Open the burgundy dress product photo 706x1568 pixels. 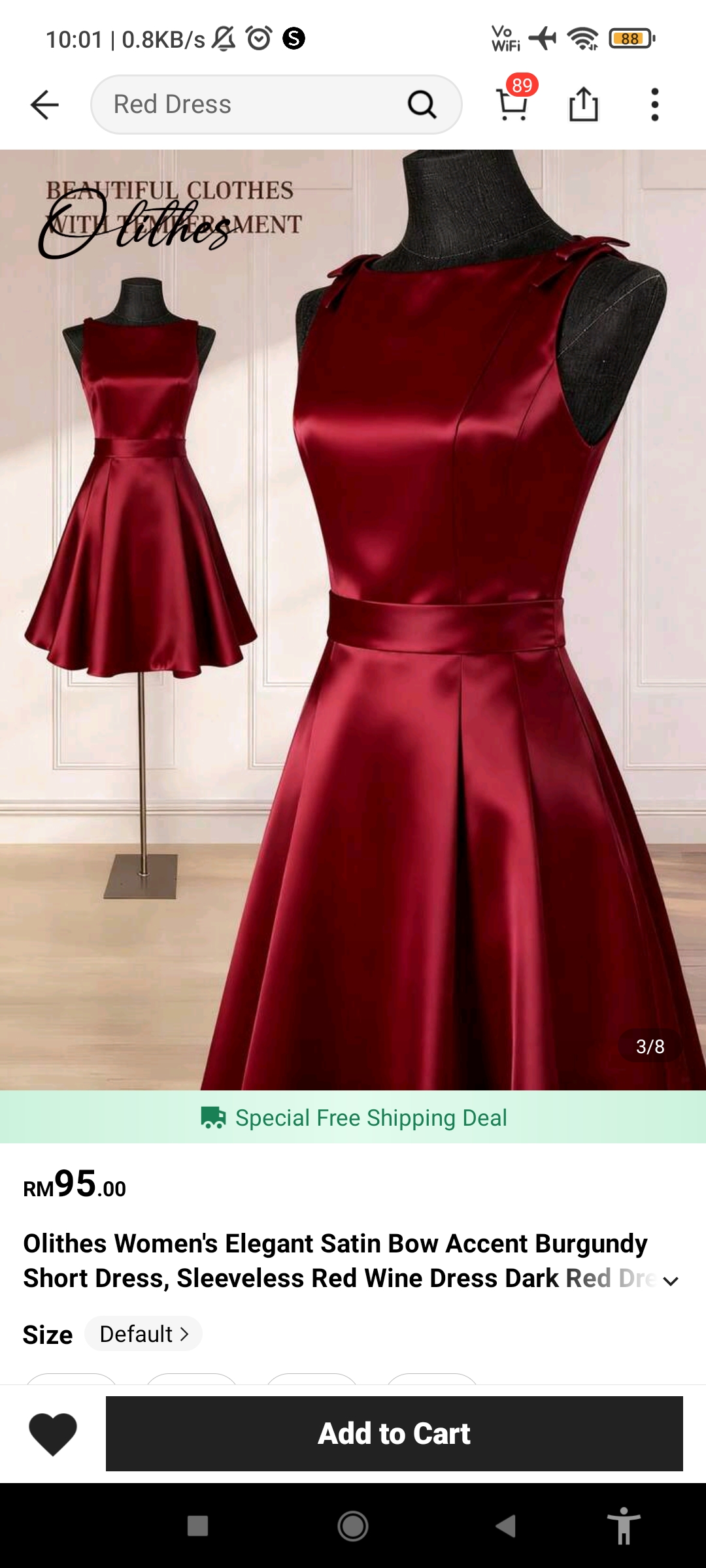(x=353, y=620)
